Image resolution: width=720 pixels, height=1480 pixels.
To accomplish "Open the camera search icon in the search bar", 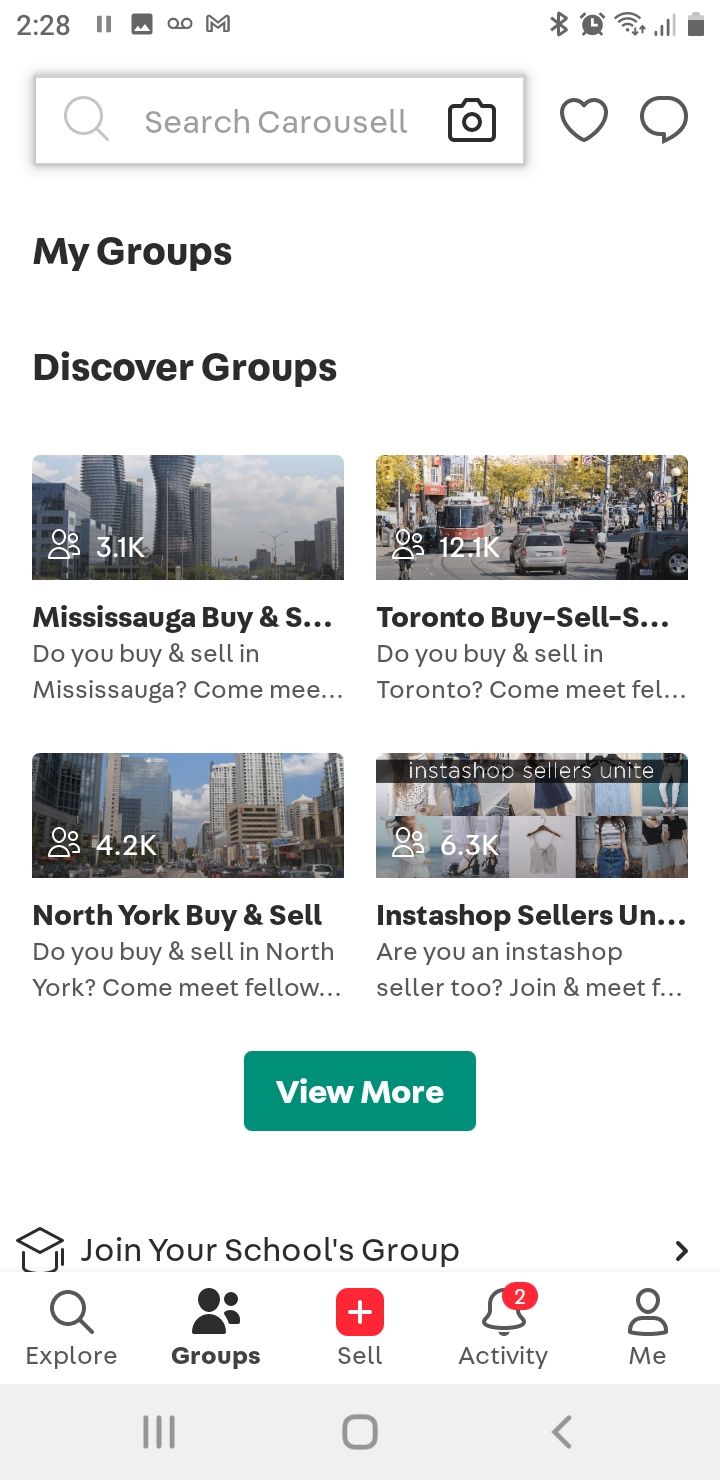I will tap(472, 120).
